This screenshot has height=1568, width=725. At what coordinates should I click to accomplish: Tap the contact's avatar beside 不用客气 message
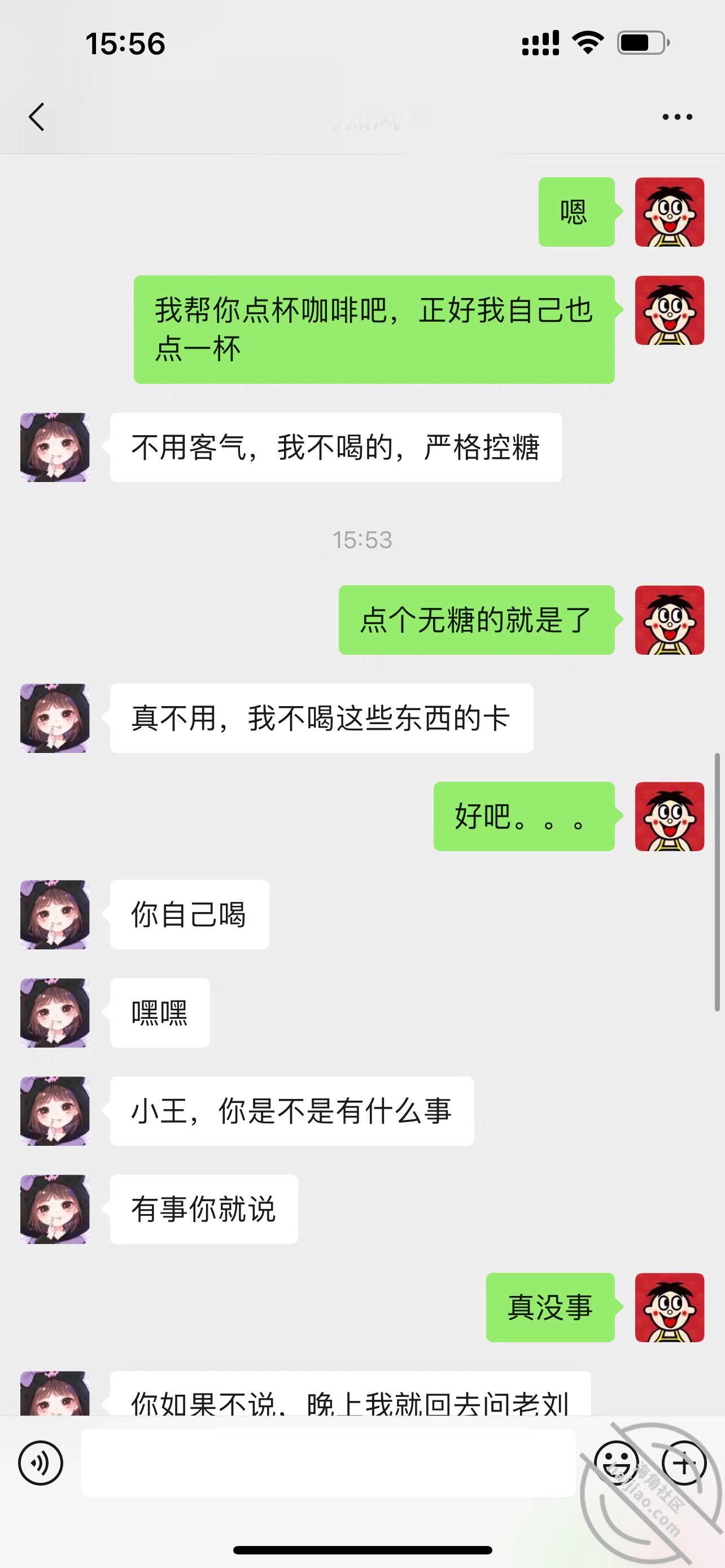point(55,448)
